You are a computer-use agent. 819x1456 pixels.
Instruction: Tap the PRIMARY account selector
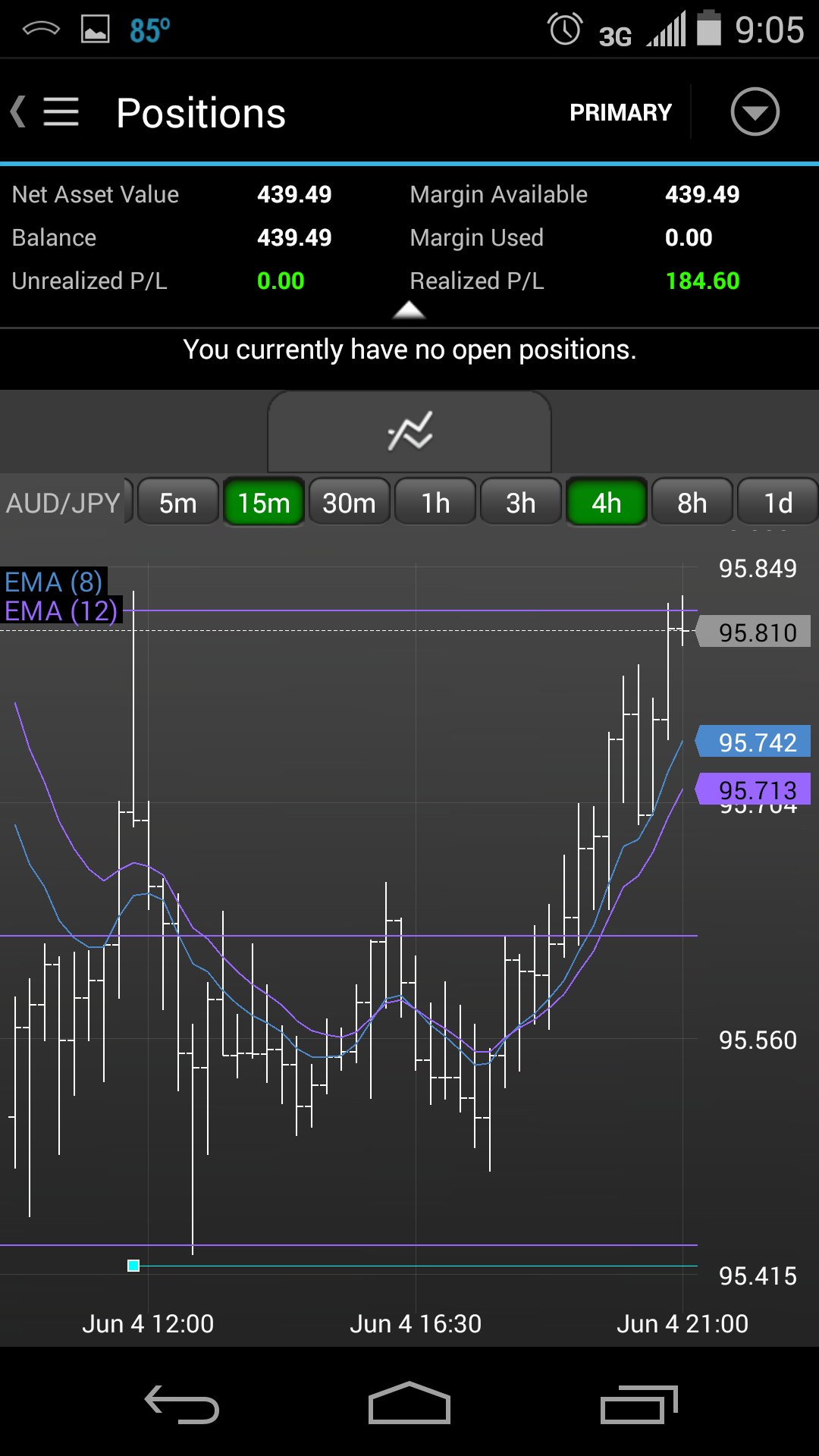[620, 112]
